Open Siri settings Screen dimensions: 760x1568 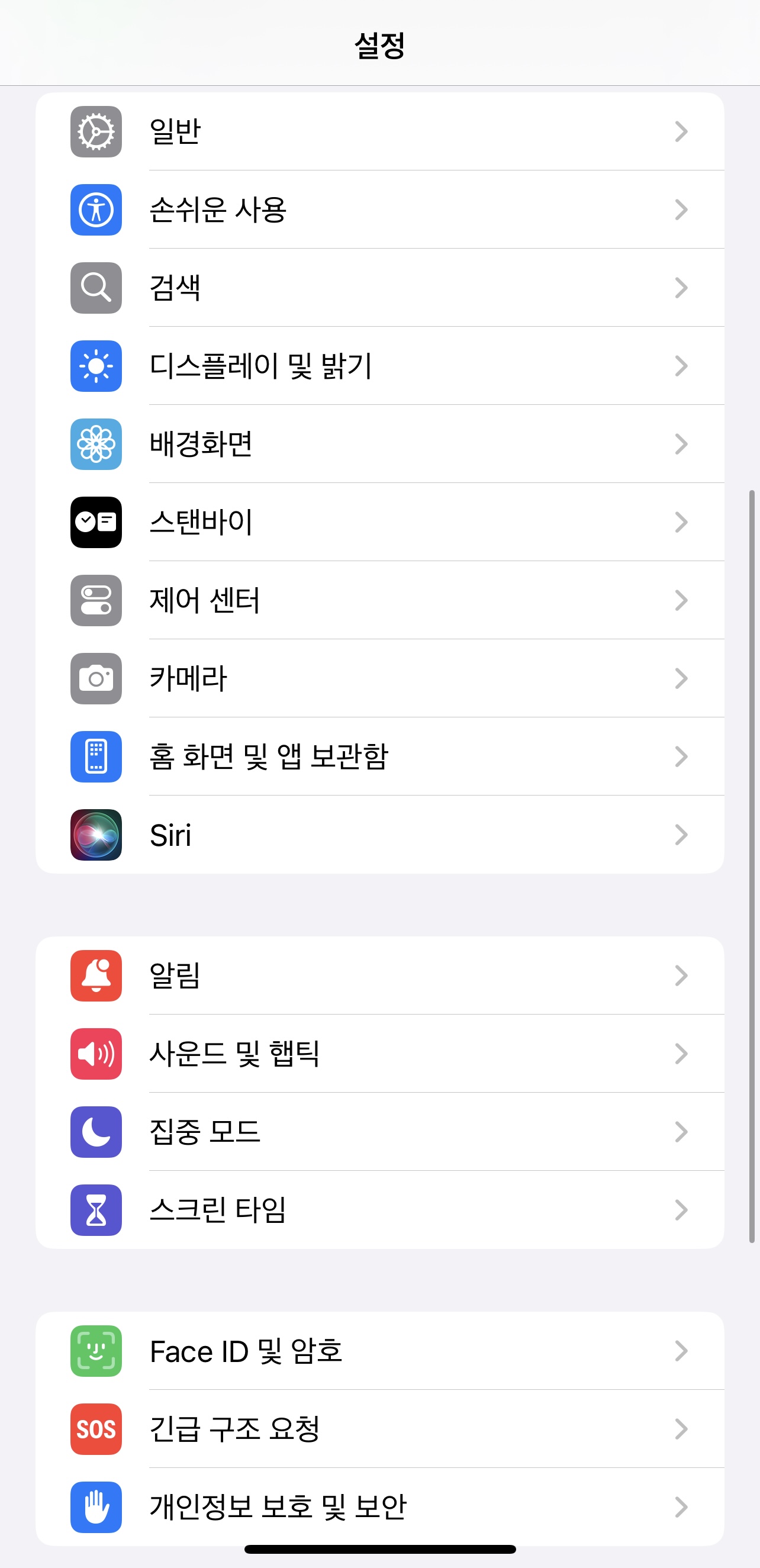tap(379, 835)
